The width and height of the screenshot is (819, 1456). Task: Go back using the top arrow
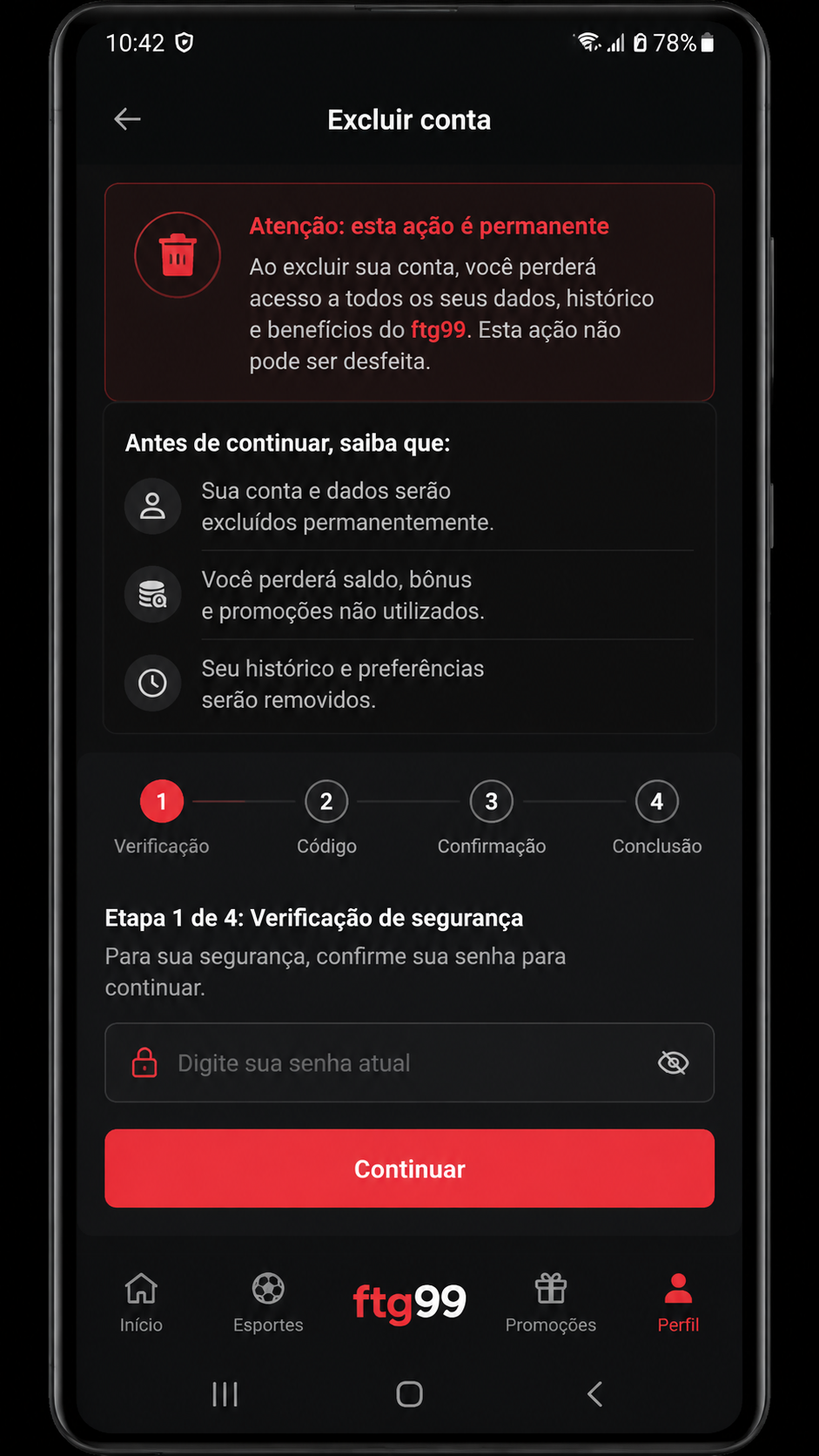(x=127, y=119)
